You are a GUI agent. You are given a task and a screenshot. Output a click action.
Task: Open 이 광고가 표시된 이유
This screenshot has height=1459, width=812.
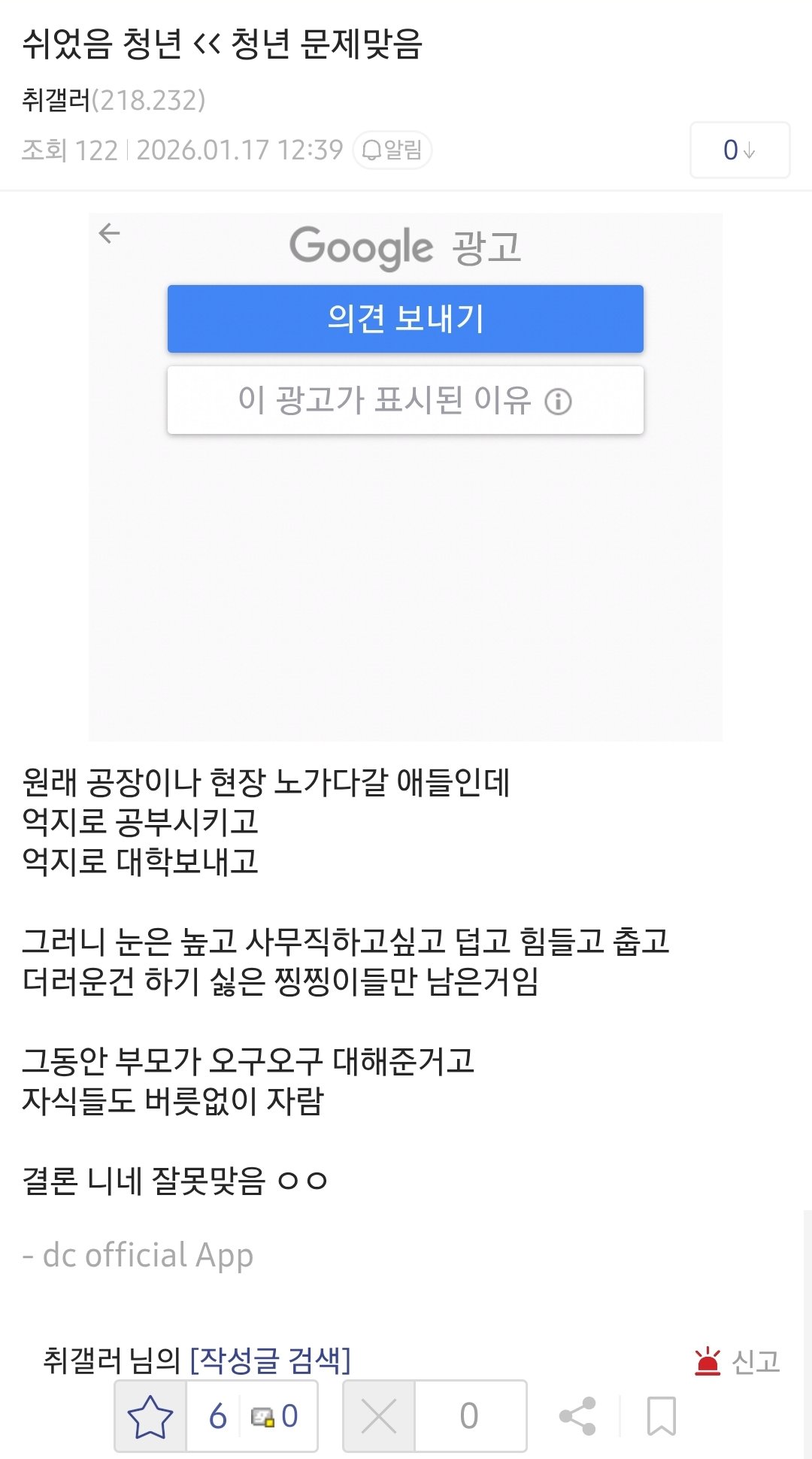click(x=405, y=400)
